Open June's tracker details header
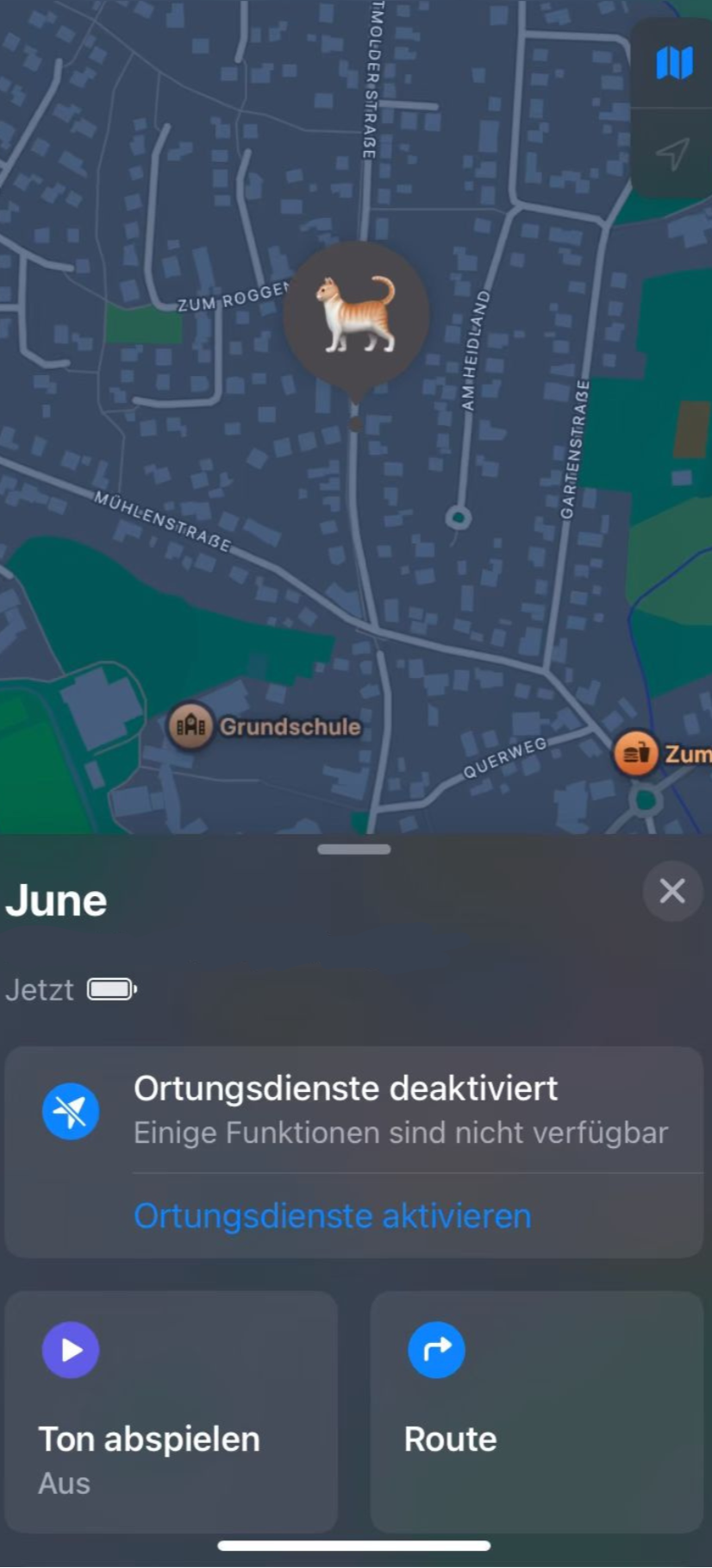 pos(55,899)
